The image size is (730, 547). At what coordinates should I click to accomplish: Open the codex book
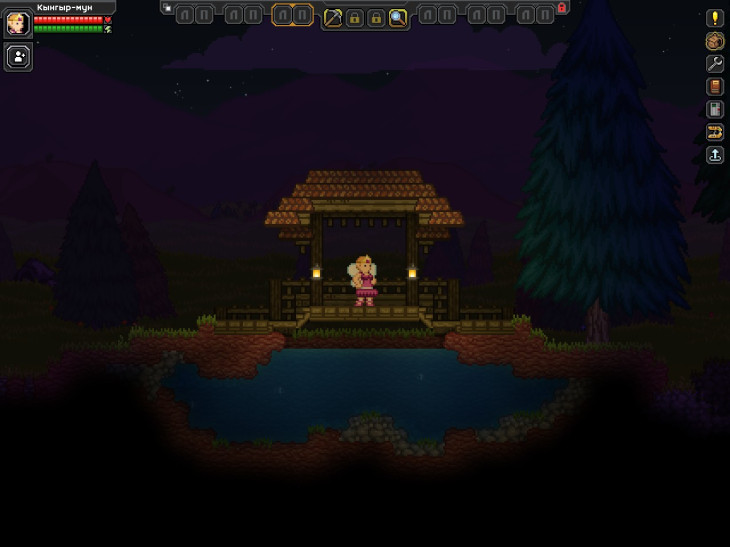[714, 87]
